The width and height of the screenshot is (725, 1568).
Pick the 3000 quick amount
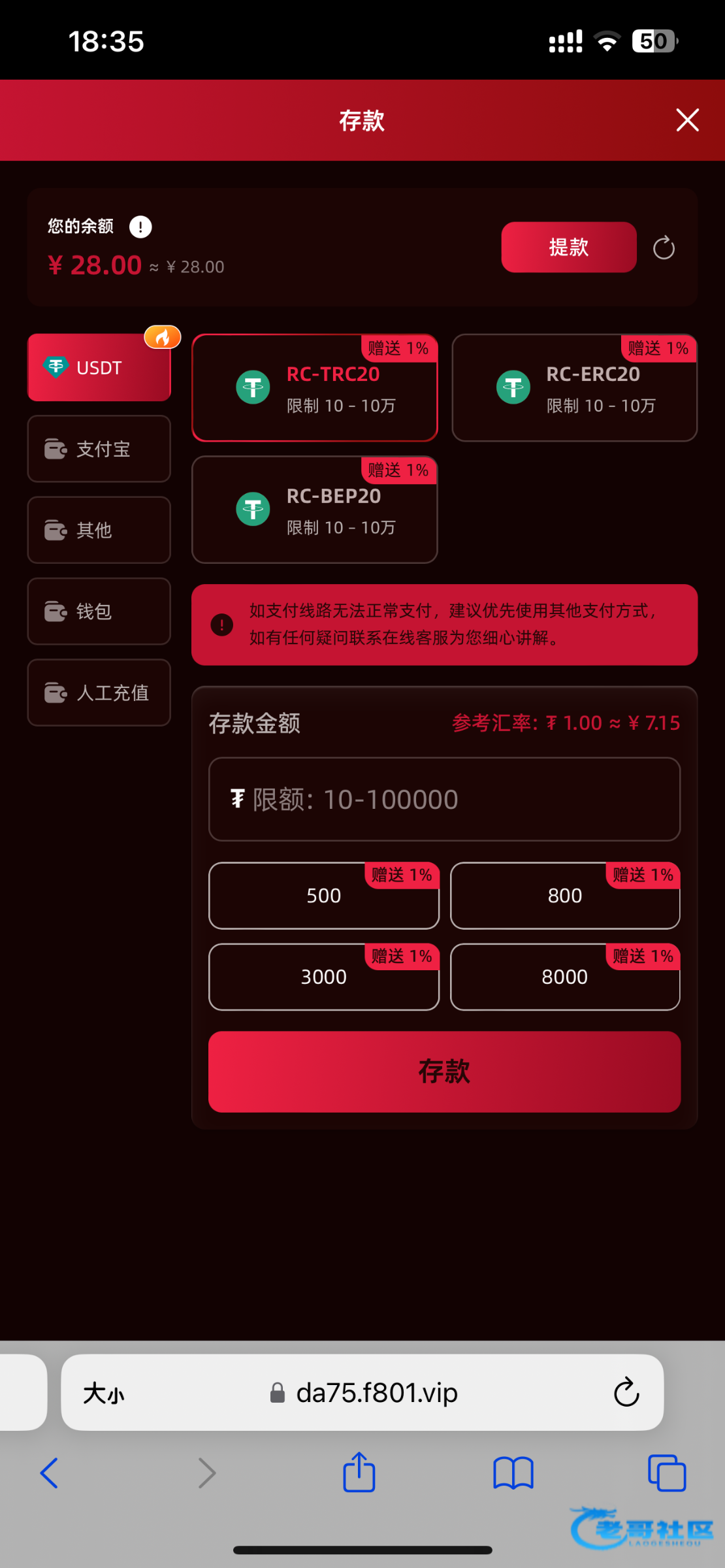point(323,977)
